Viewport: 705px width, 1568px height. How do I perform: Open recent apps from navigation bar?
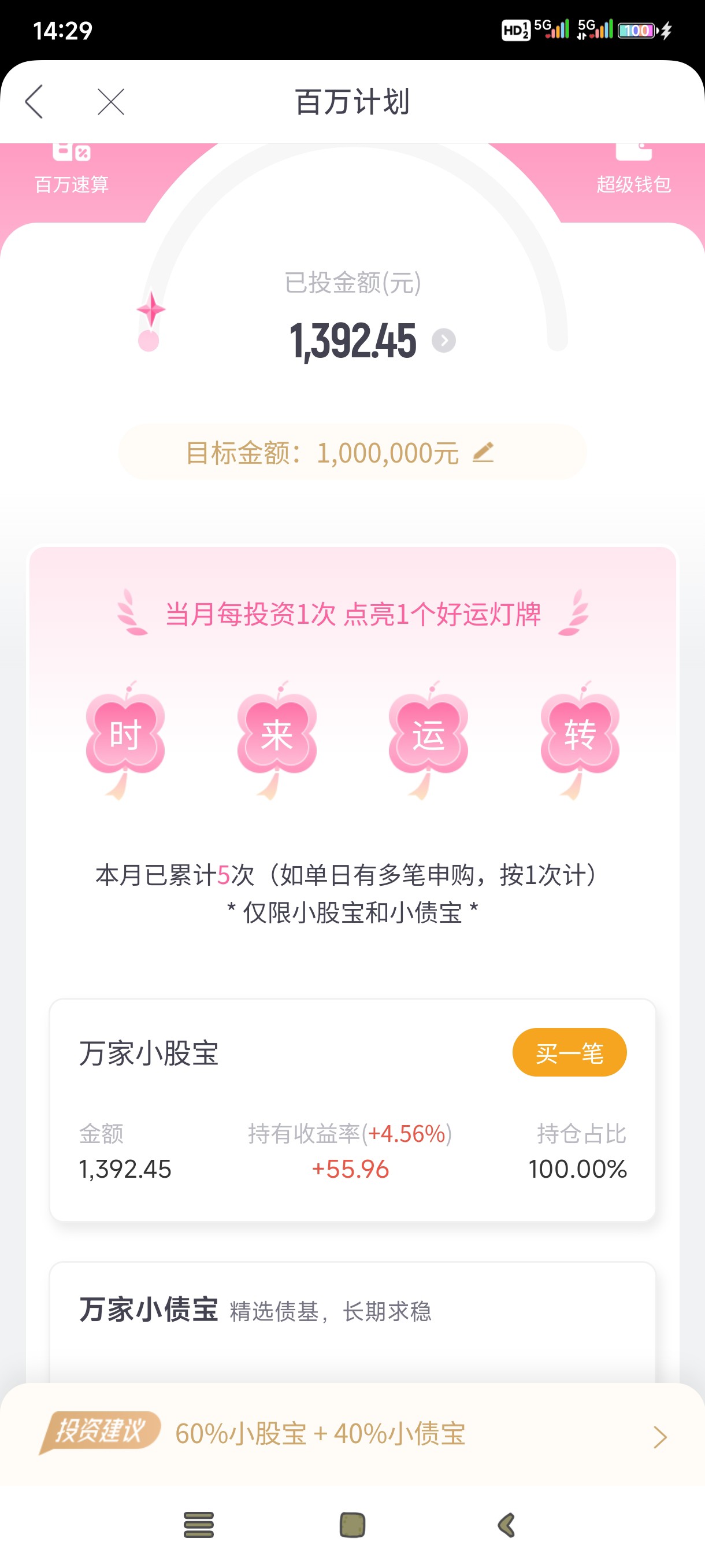(x=198, y=1525)
